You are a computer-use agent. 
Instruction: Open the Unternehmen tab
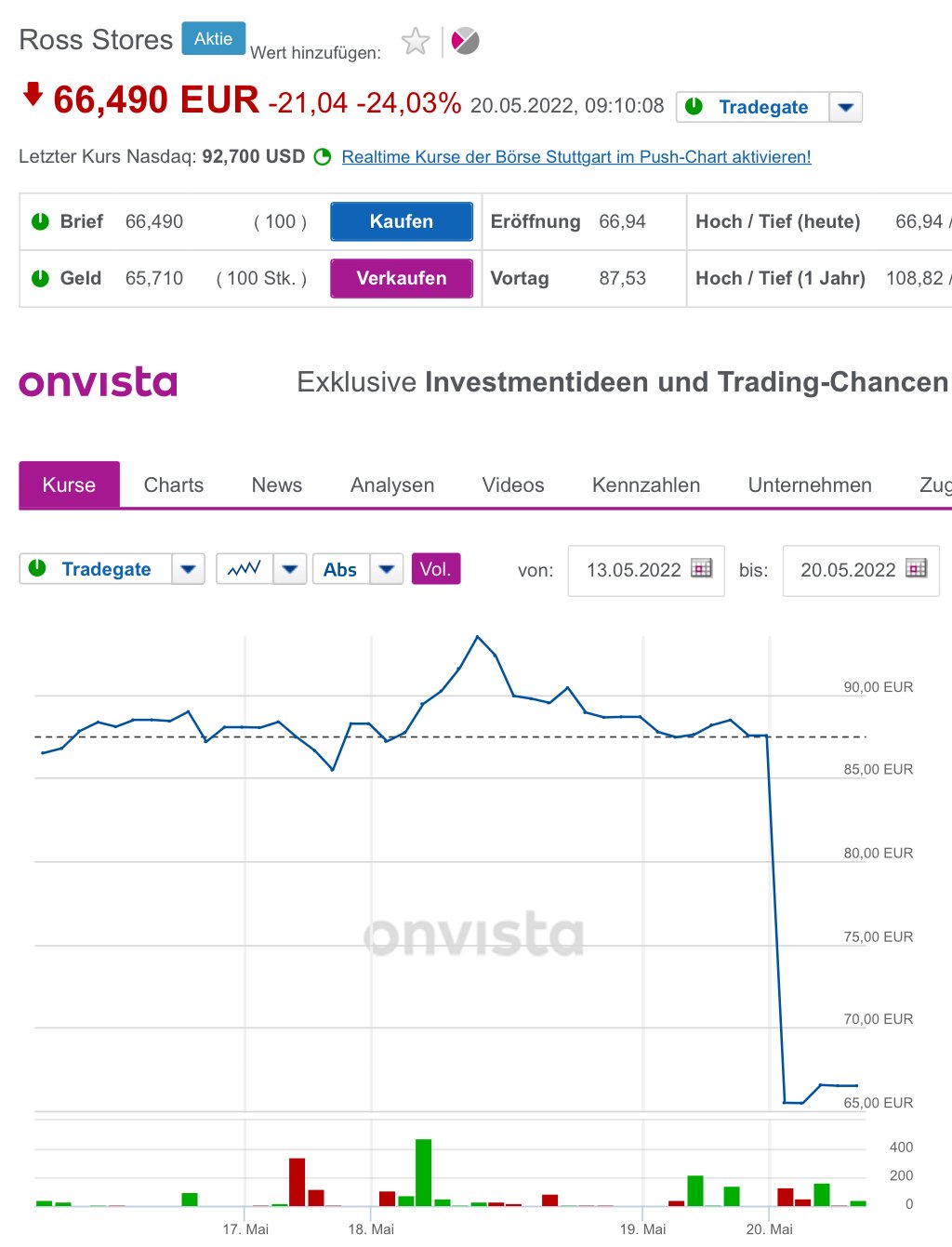pyautogui.click(x=809, y=484)
